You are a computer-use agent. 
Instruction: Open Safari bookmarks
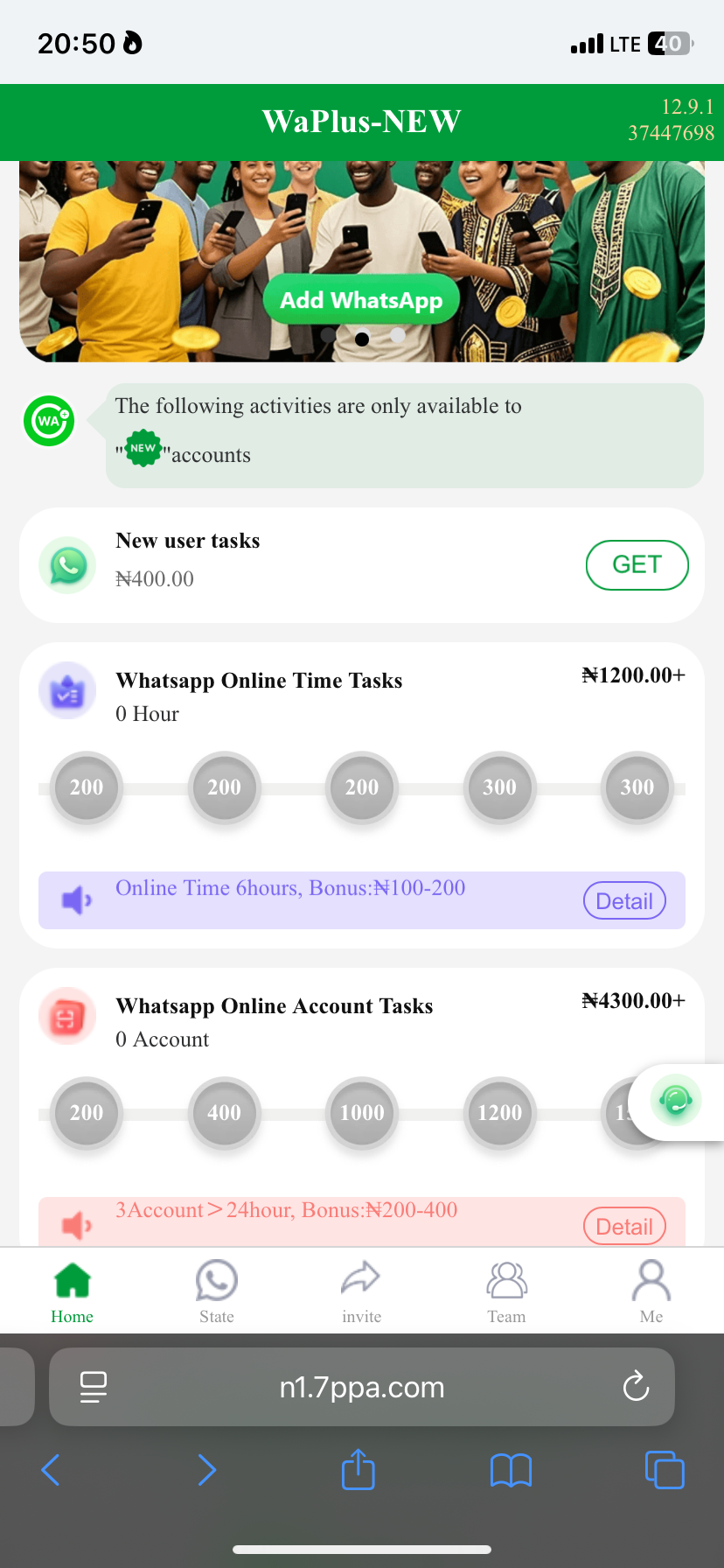tap(512, 1470)
